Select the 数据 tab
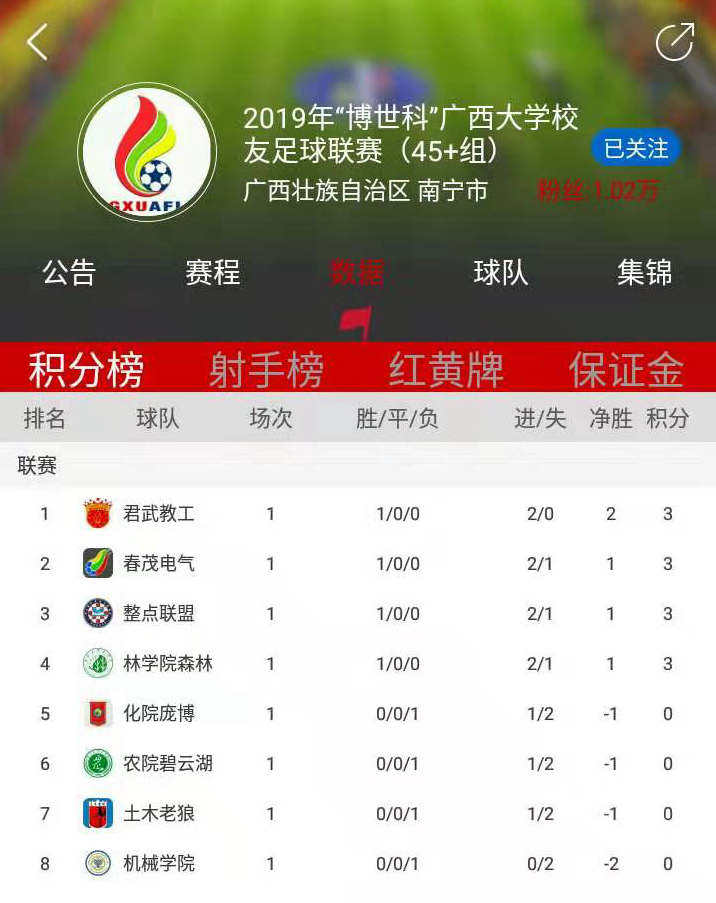716x903 pixels. 357,272
